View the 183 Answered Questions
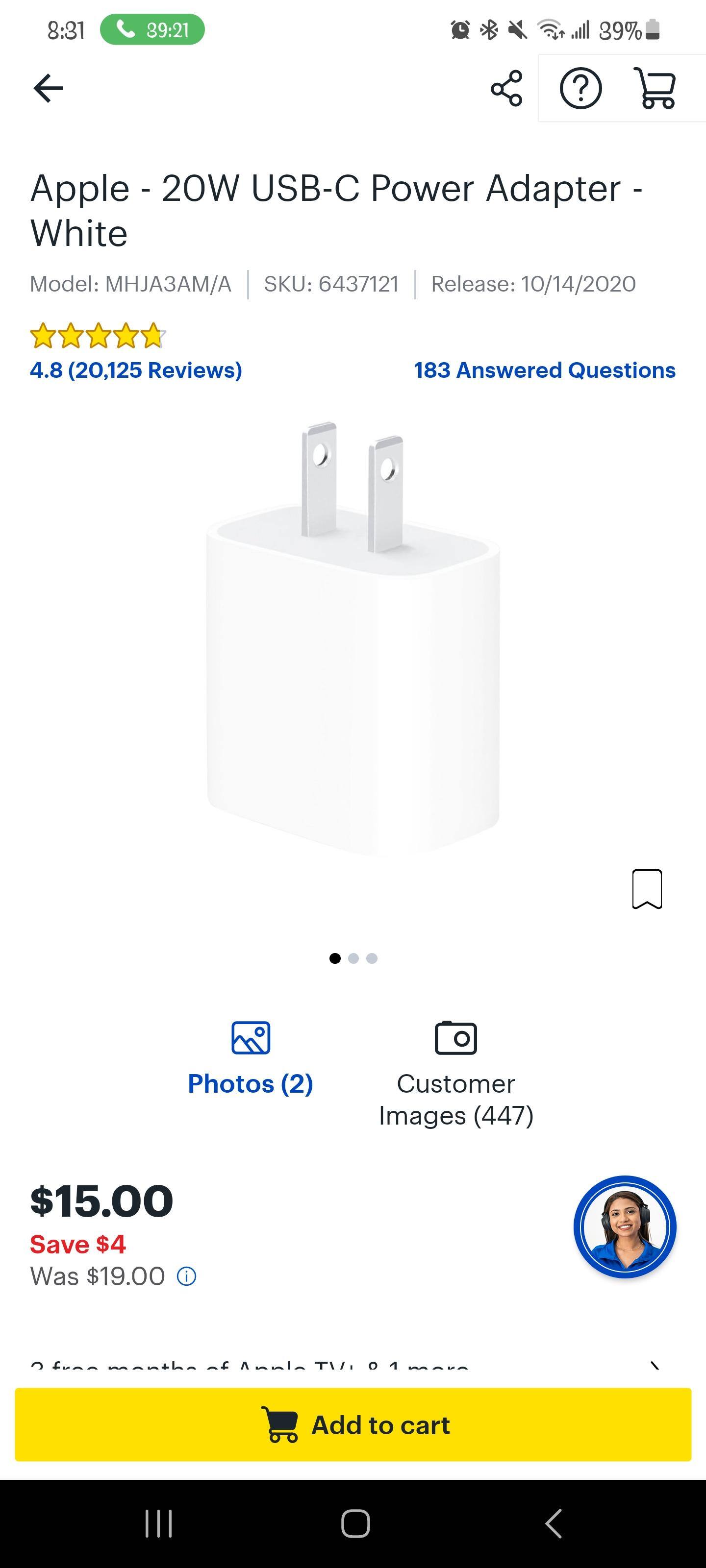This screenshot has height=1568, width=706. pos(544,369)
